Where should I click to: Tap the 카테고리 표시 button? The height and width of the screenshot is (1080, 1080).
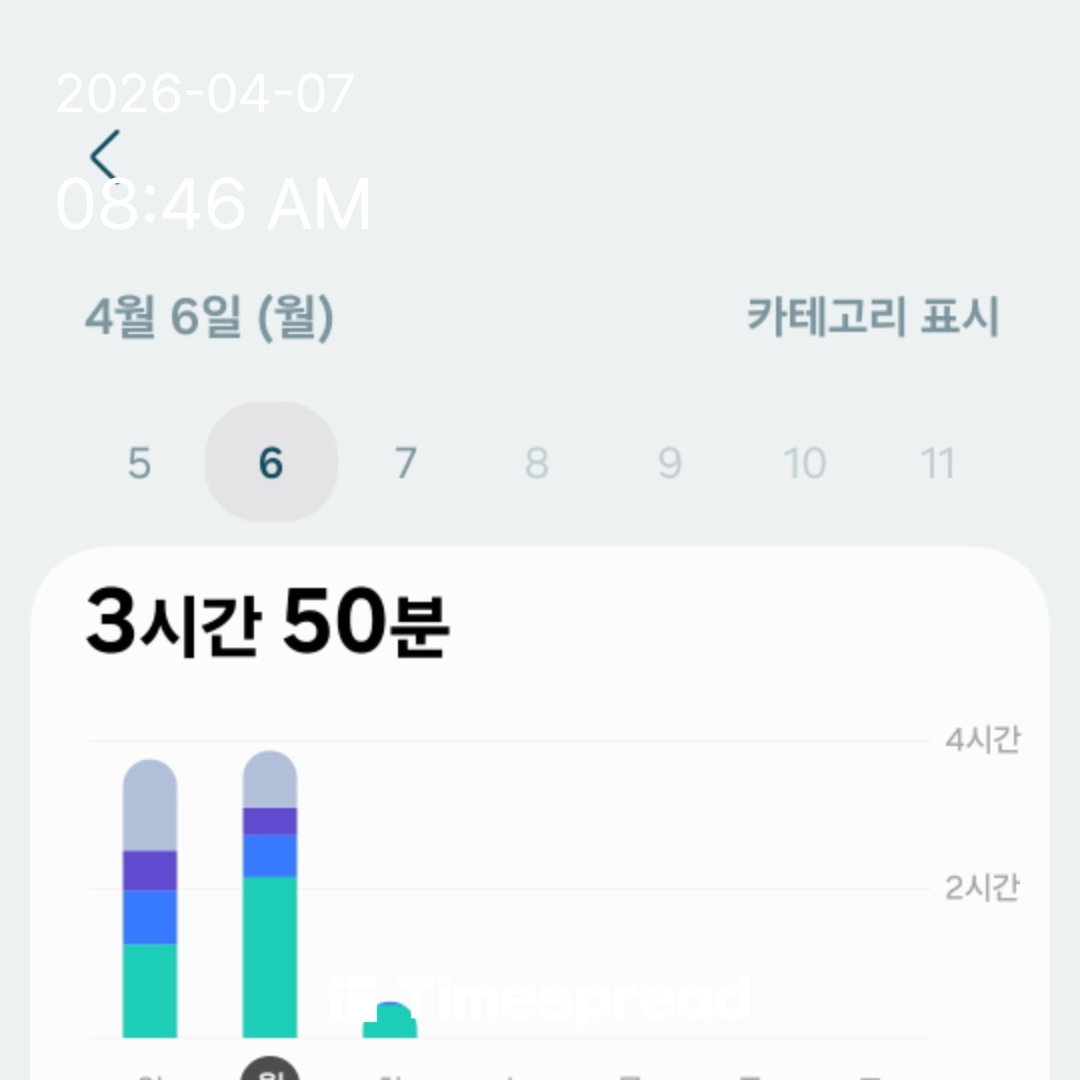tap(872, 317)
